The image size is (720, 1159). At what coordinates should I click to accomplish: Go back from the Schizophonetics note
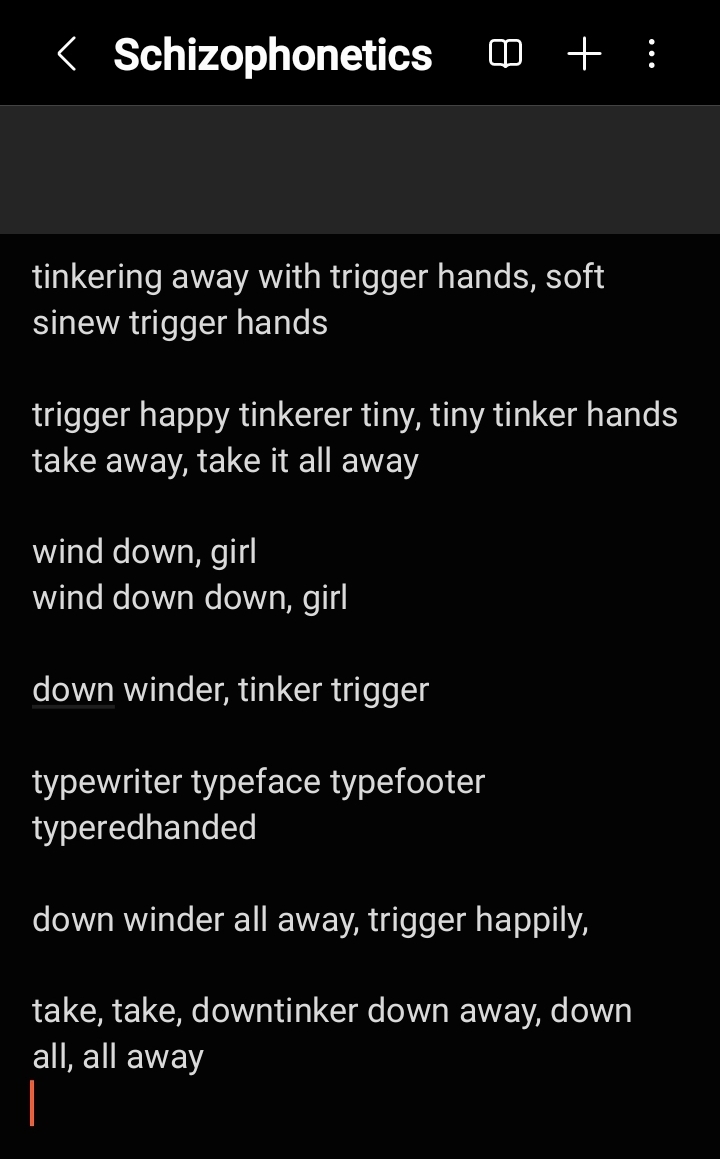pyautogui.click(x=67, y=55)
